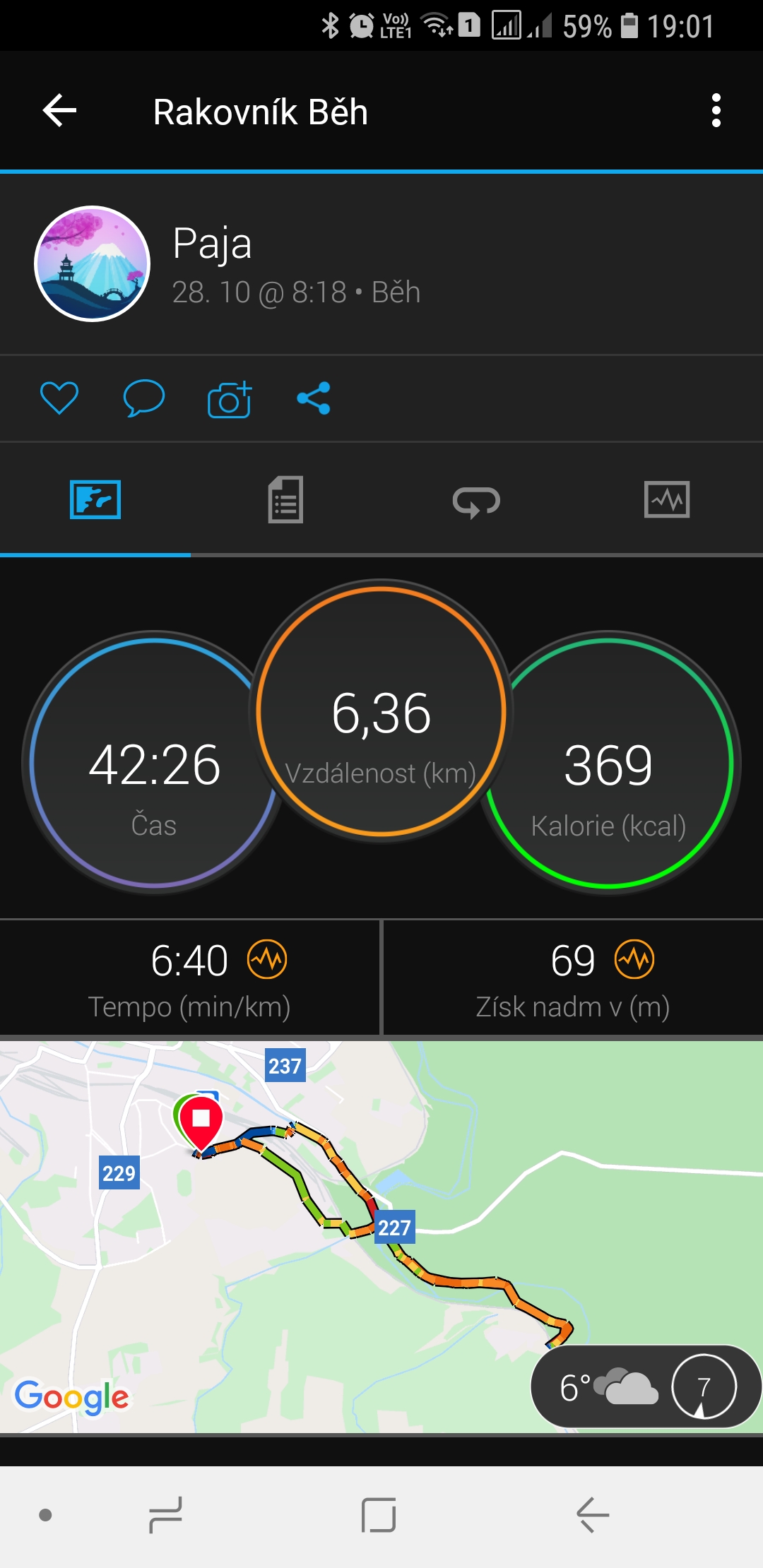Viewport: 763px width, 1568px height.
Task: Open Paja's profile picture
Action: coord(93,263)
